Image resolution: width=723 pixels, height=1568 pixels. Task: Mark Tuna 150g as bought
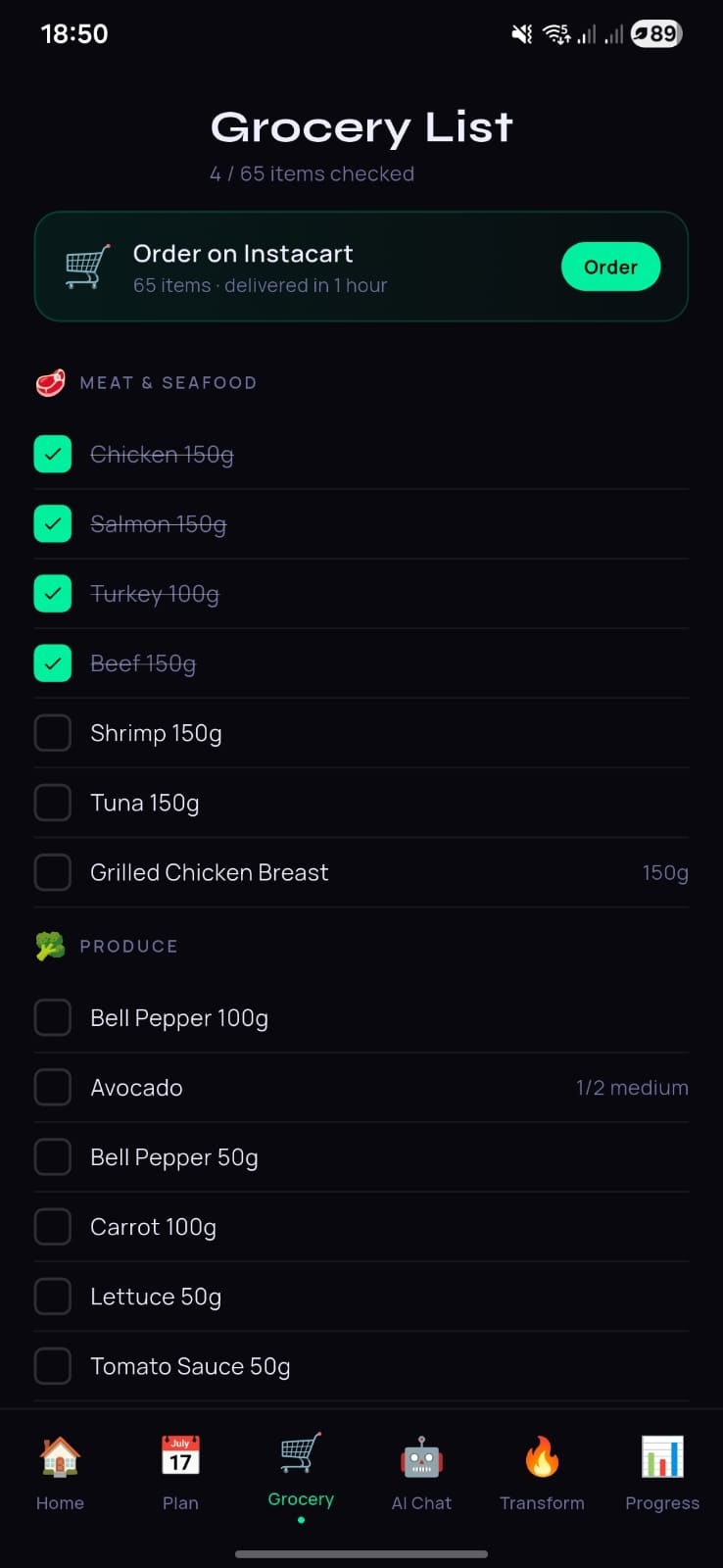pyautogui.click(x=53, y=802)
